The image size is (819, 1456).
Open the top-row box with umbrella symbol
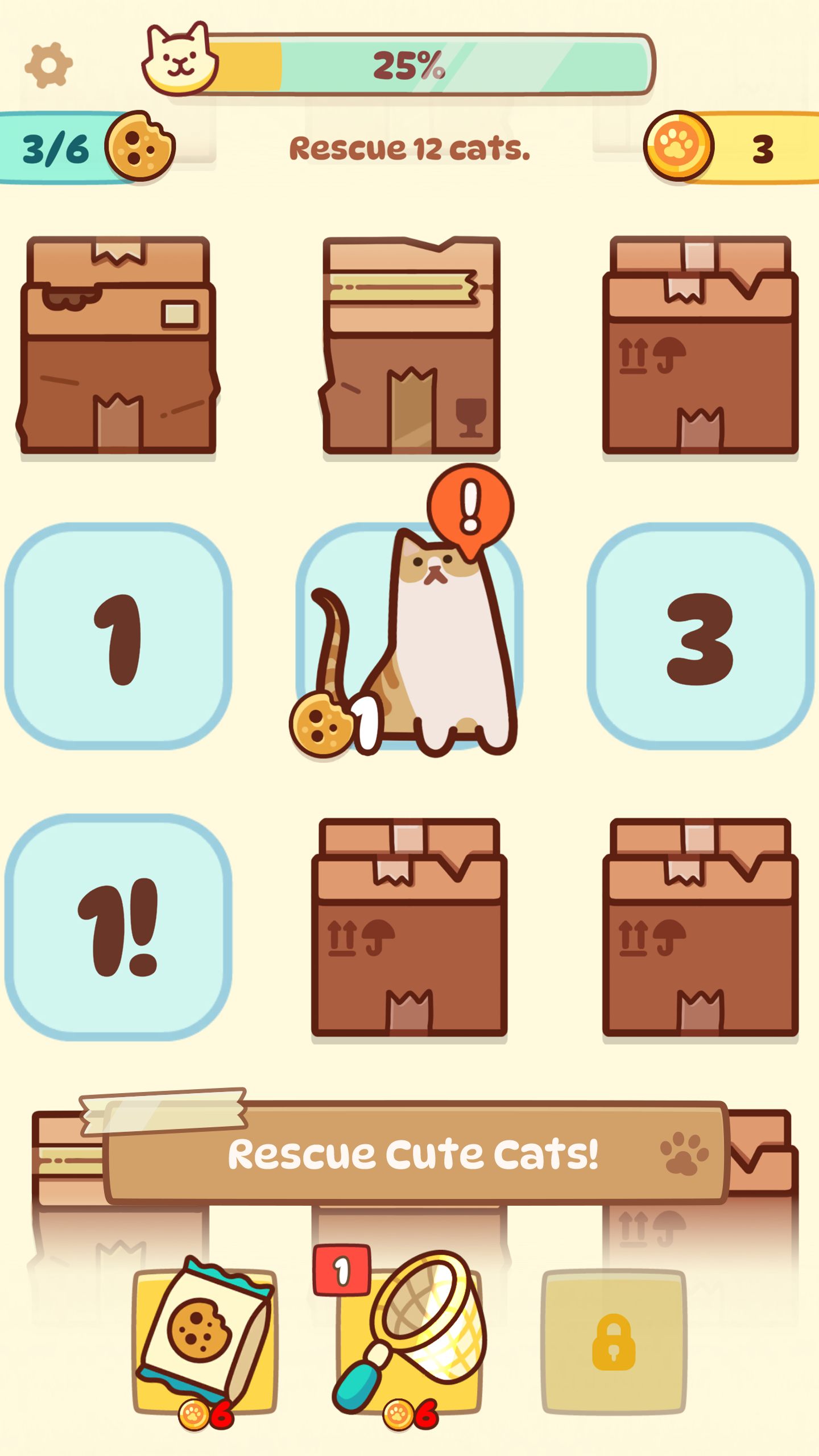700,345
